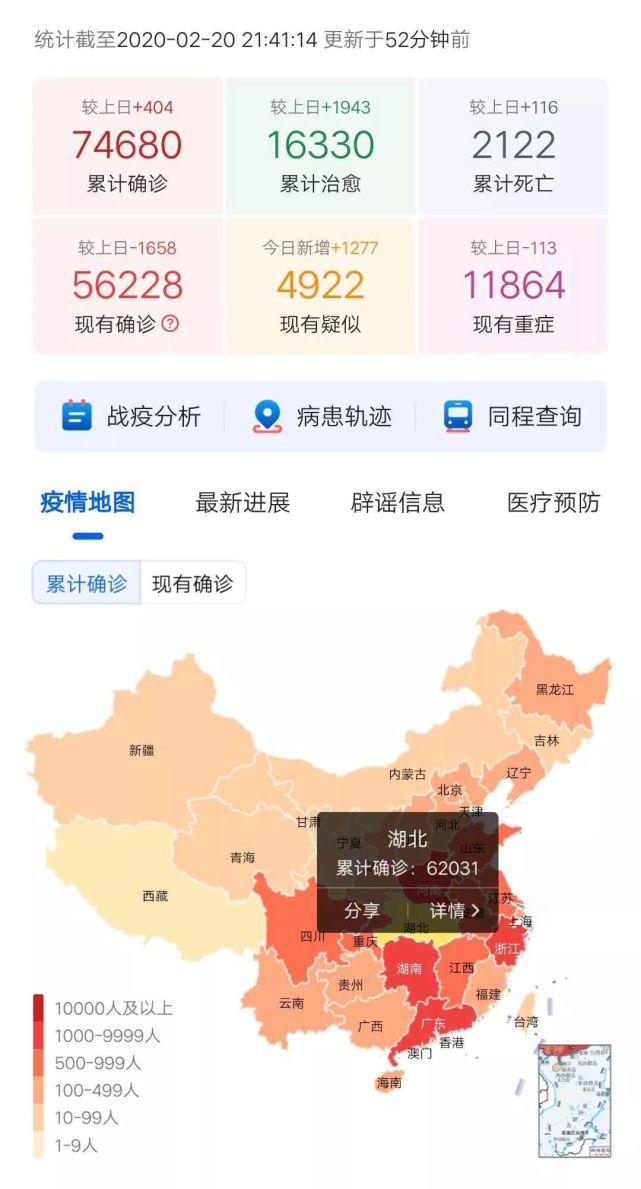The height and width of the screenshot is (1189, 641).
Task: Select the 疫情地图 tab
Action: (x=88, y=503)
